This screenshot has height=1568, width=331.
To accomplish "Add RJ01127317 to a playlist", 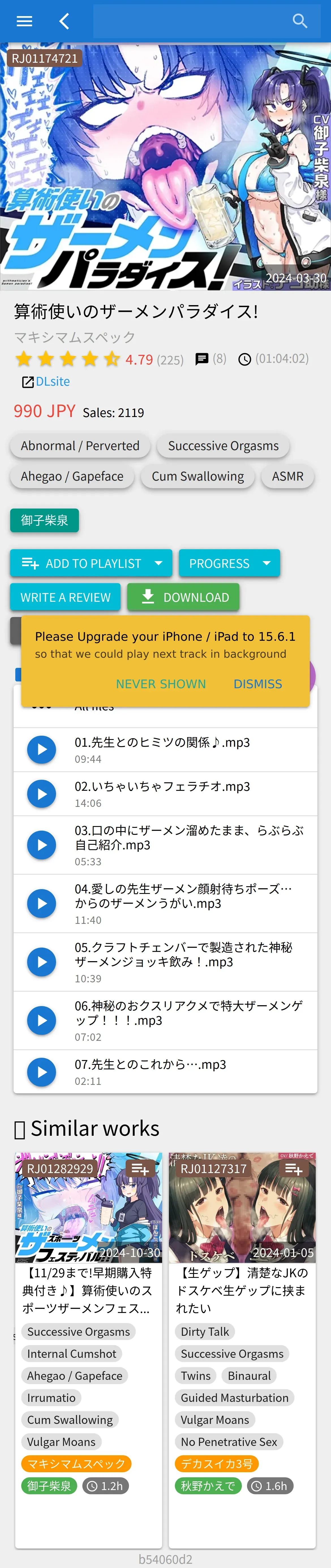I will coord(293,1169).
